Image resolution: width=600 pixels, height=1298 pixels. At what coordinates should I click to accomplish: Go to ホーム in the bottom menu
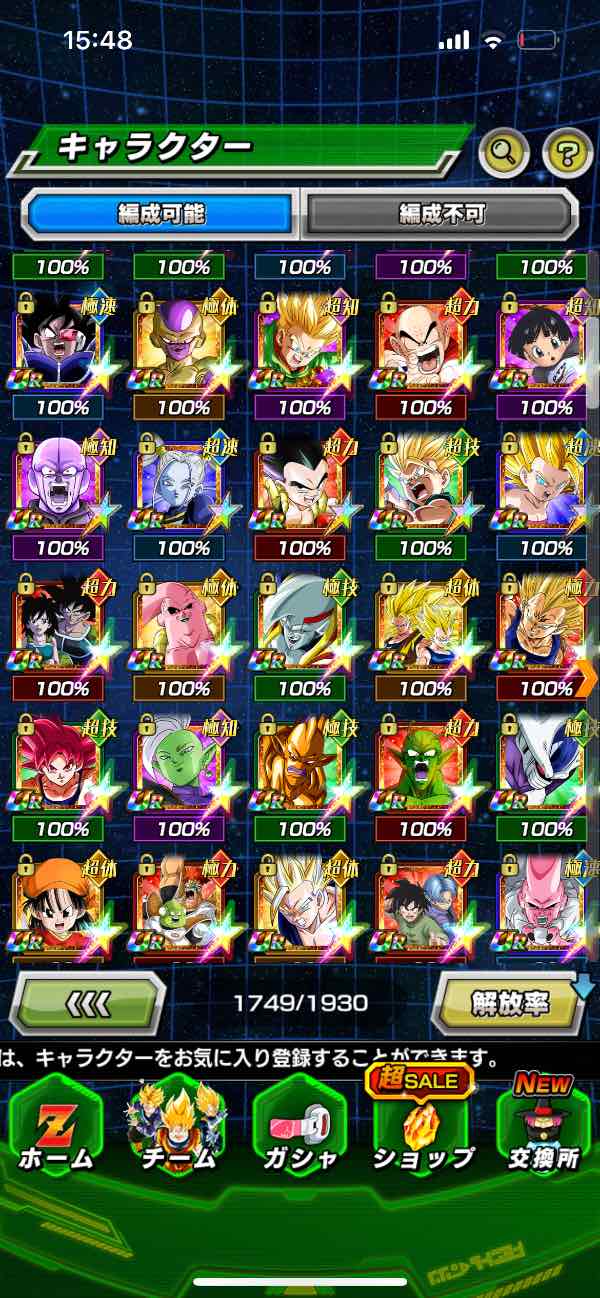[56, 1129]
